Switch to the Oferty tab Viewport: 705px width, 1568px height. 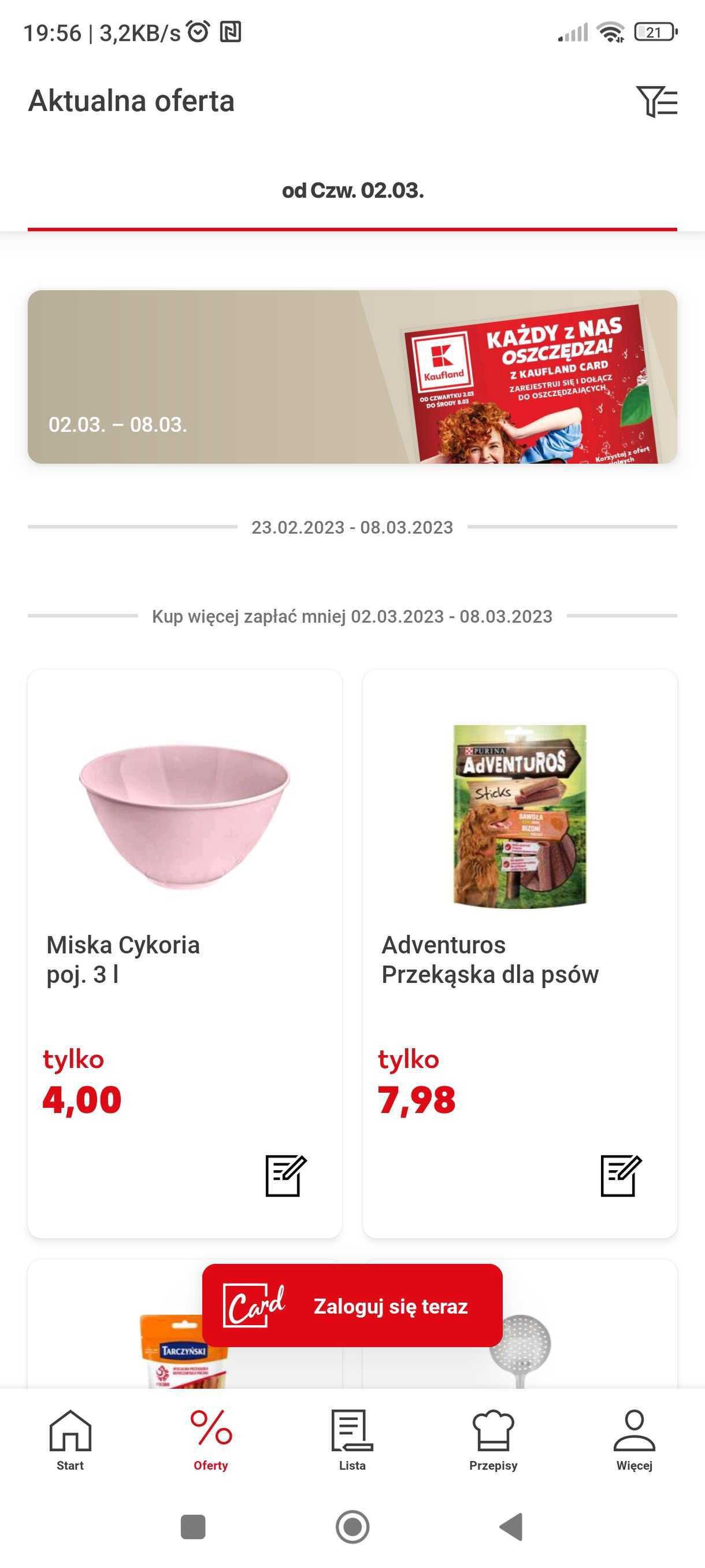point(211,1440)
